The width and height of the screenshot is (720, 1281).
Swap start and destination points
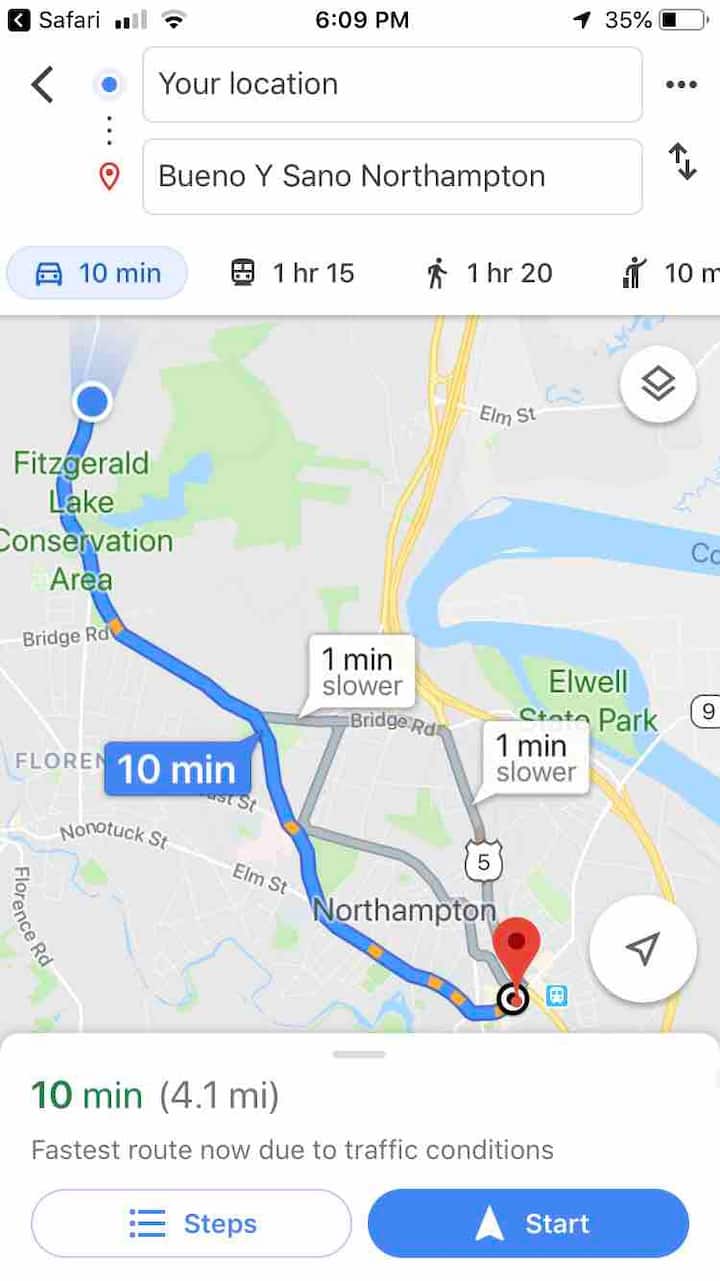click(x=682, y=162)
